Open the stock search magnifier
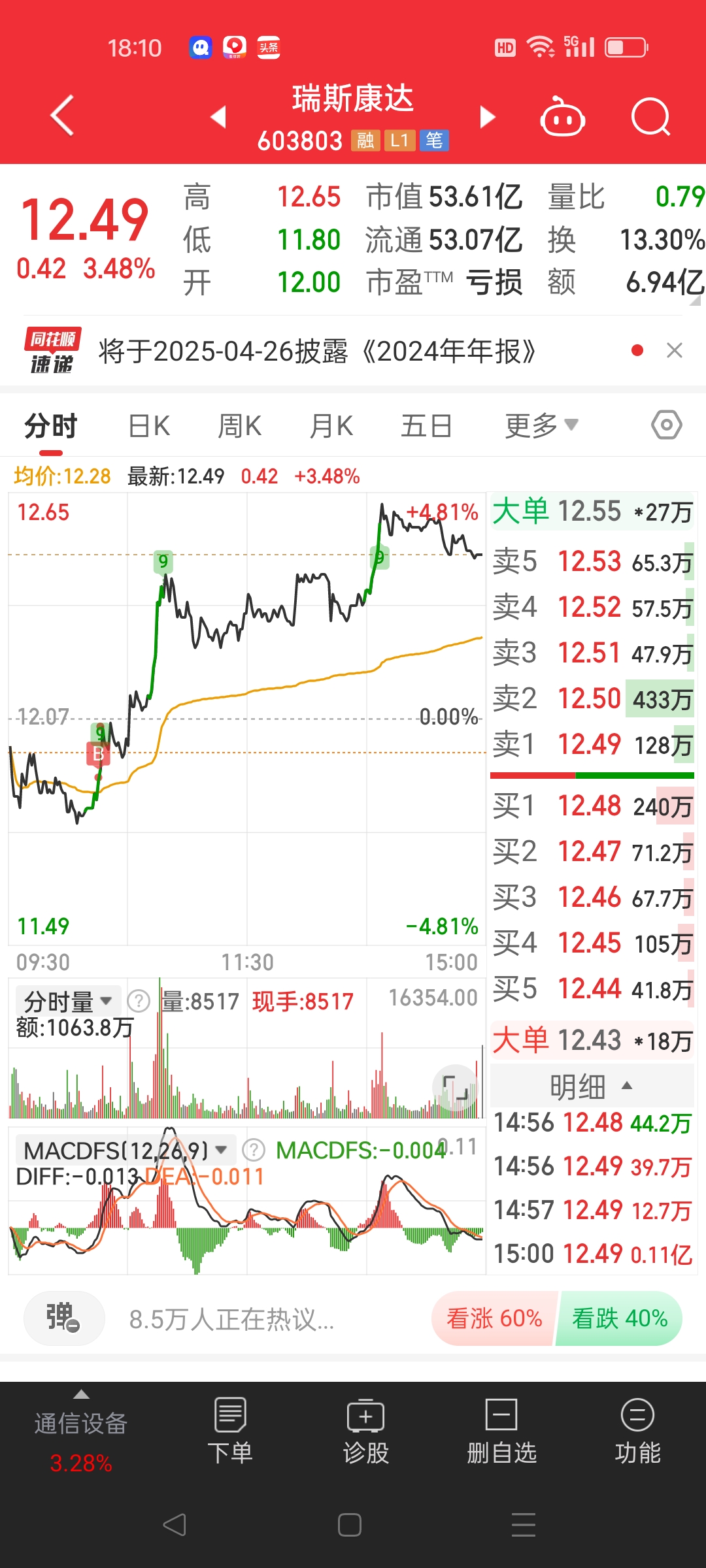This screenshot has width=706, height=1568. [x=650, y=116]
